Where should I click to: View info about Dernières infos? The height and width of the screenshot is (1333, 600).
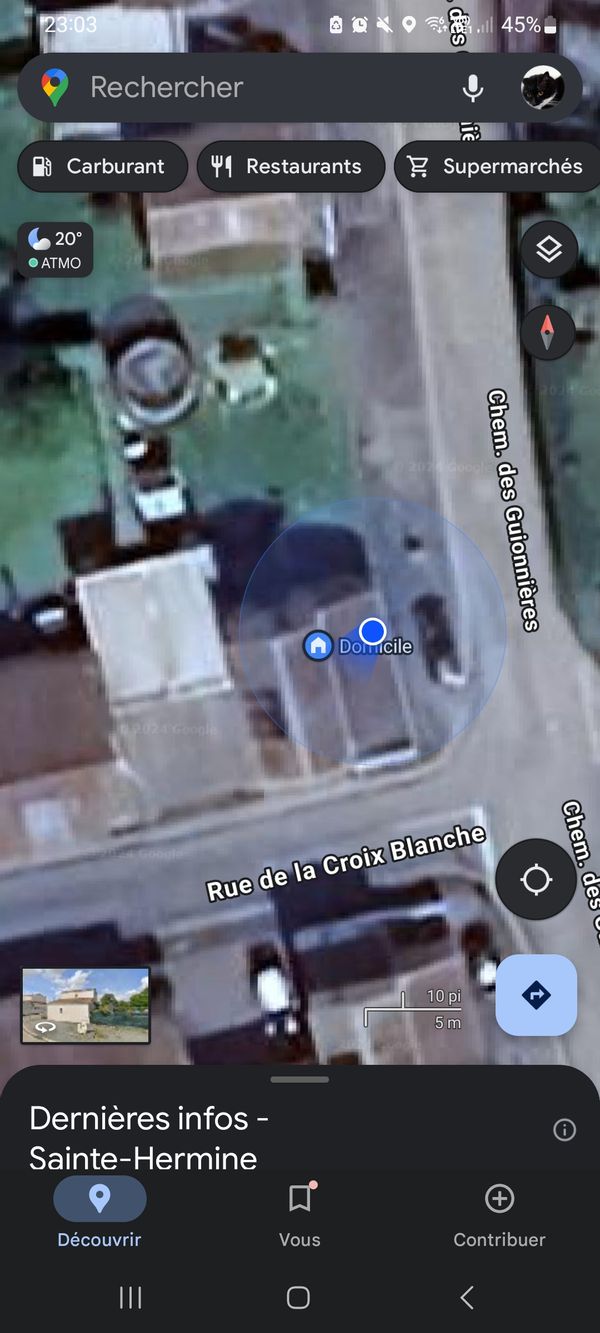(564, 1130)
